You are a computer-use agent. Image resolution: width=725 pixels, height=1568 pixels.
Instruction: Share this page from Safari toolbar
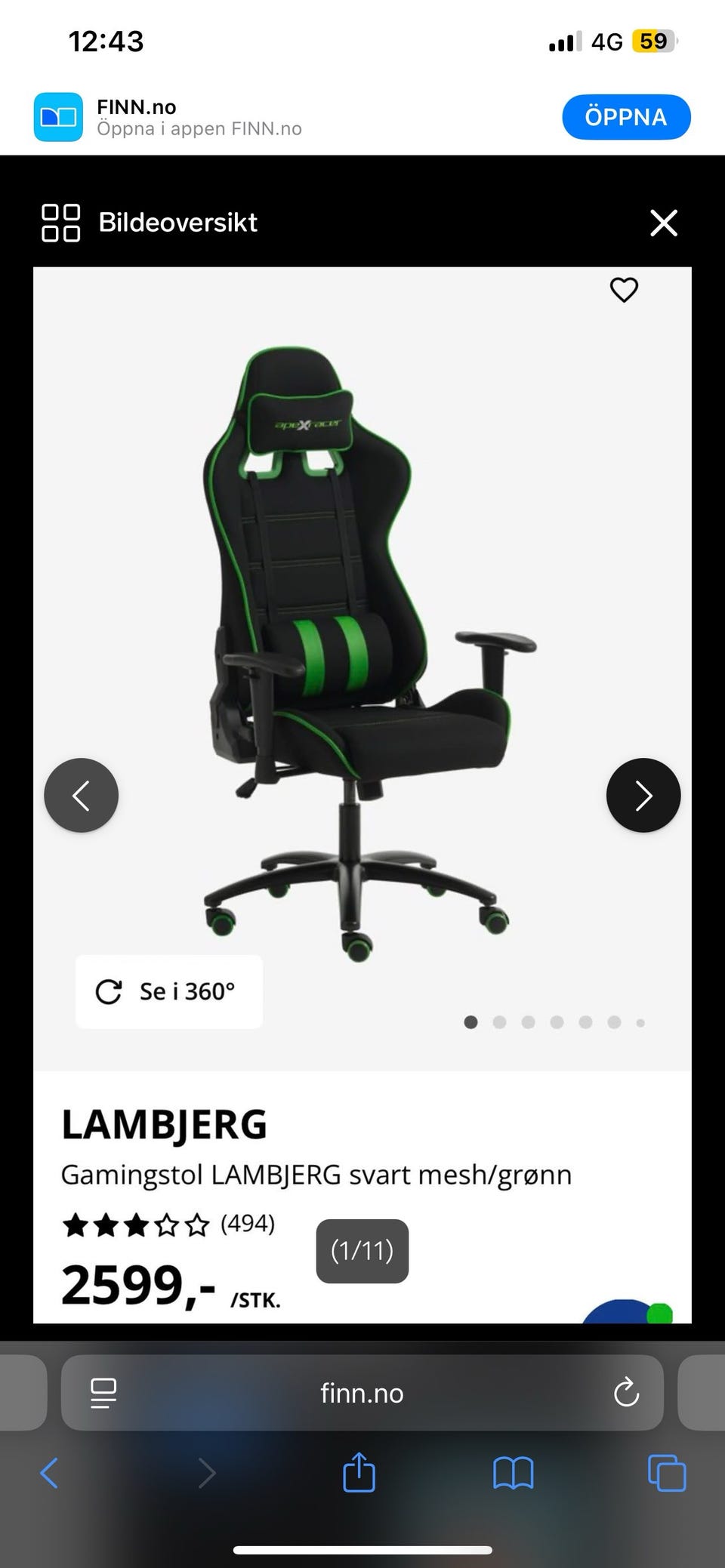coord(359,1473)
